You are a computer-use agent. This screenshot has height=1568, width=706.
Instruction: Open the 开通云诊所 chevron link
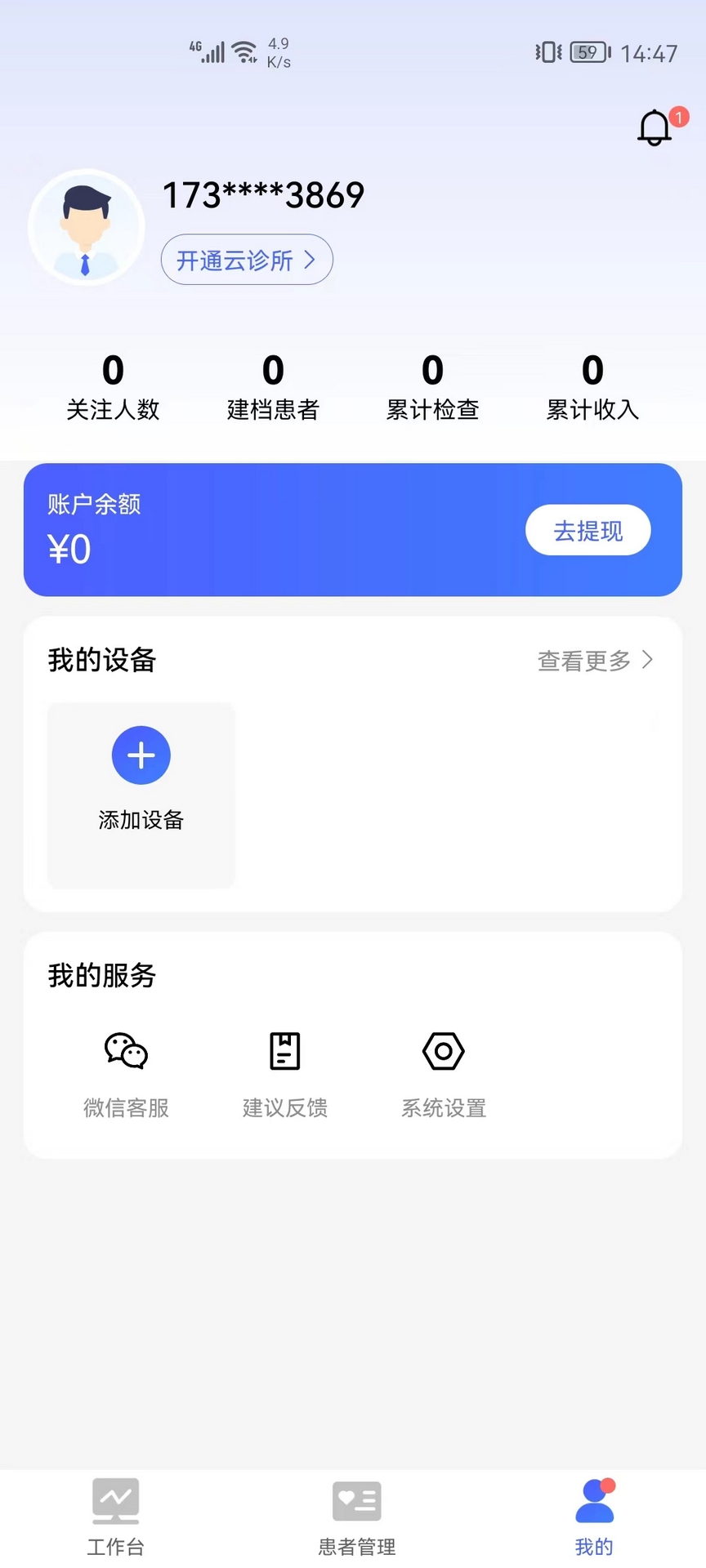click(x=310, y=259)
